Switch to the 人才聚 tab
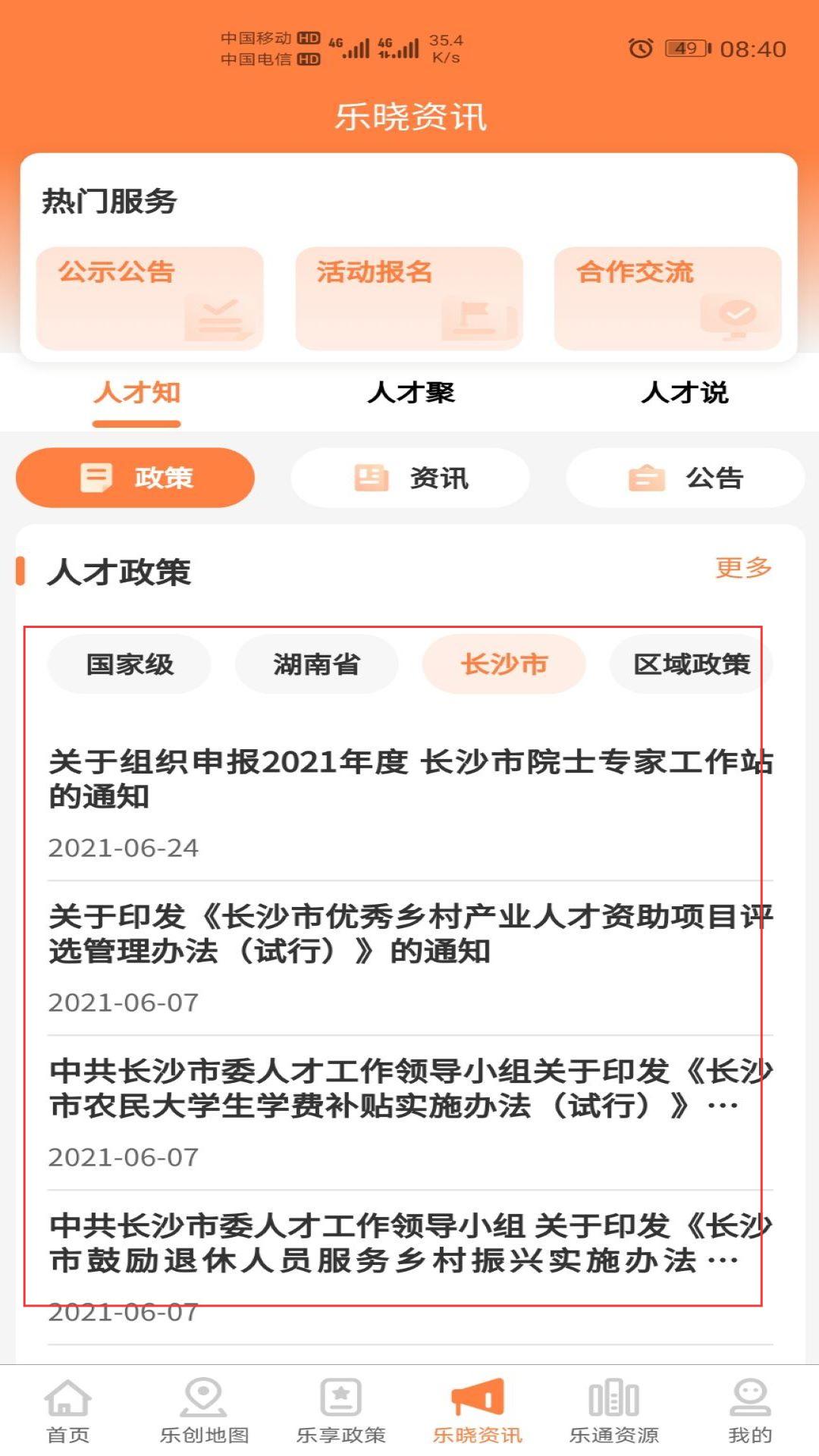The image size is (819, 1456). pyautogui.click(x=410, y=394)
